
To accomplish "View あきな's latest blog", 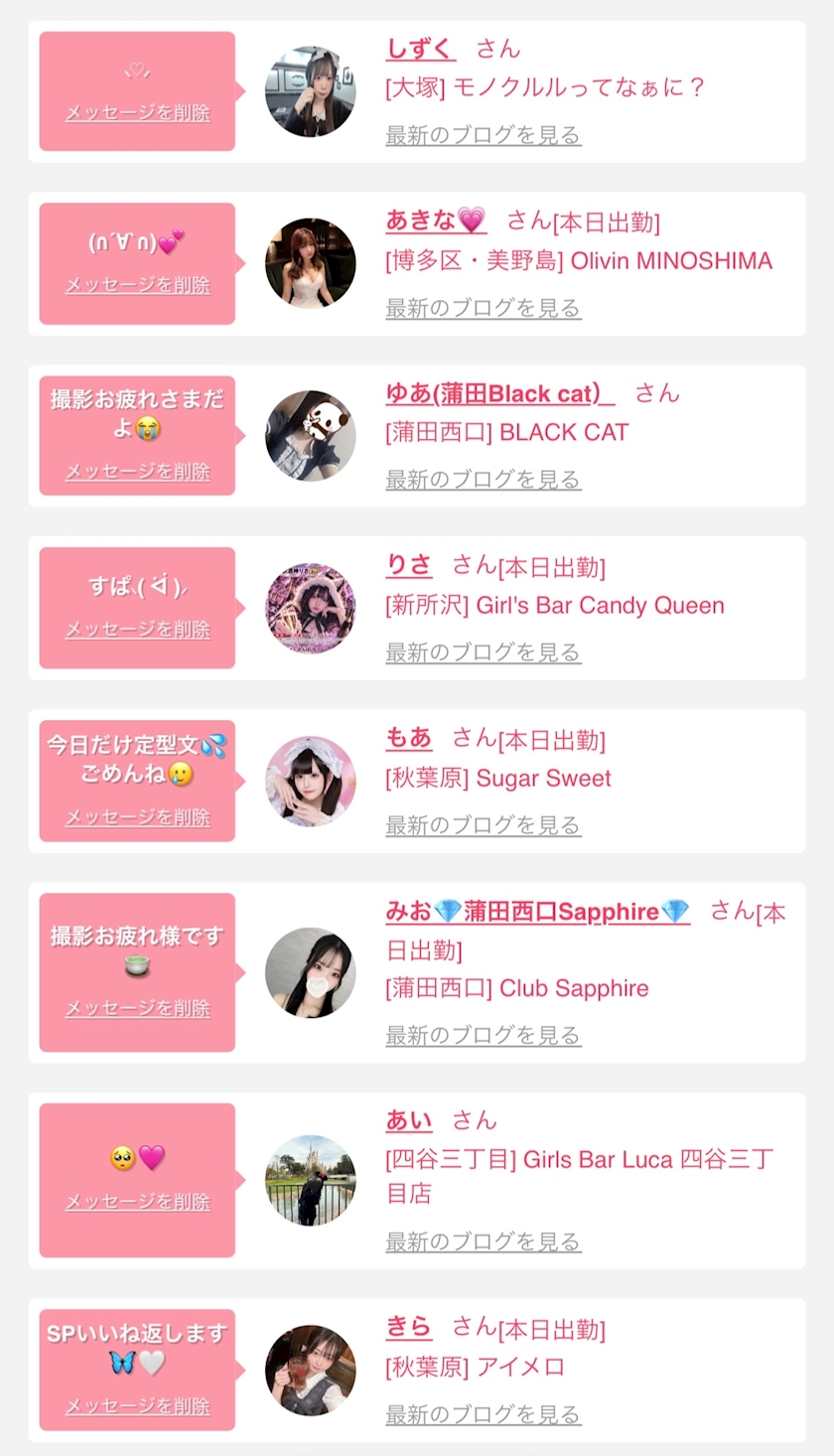I will click(484, 308).
